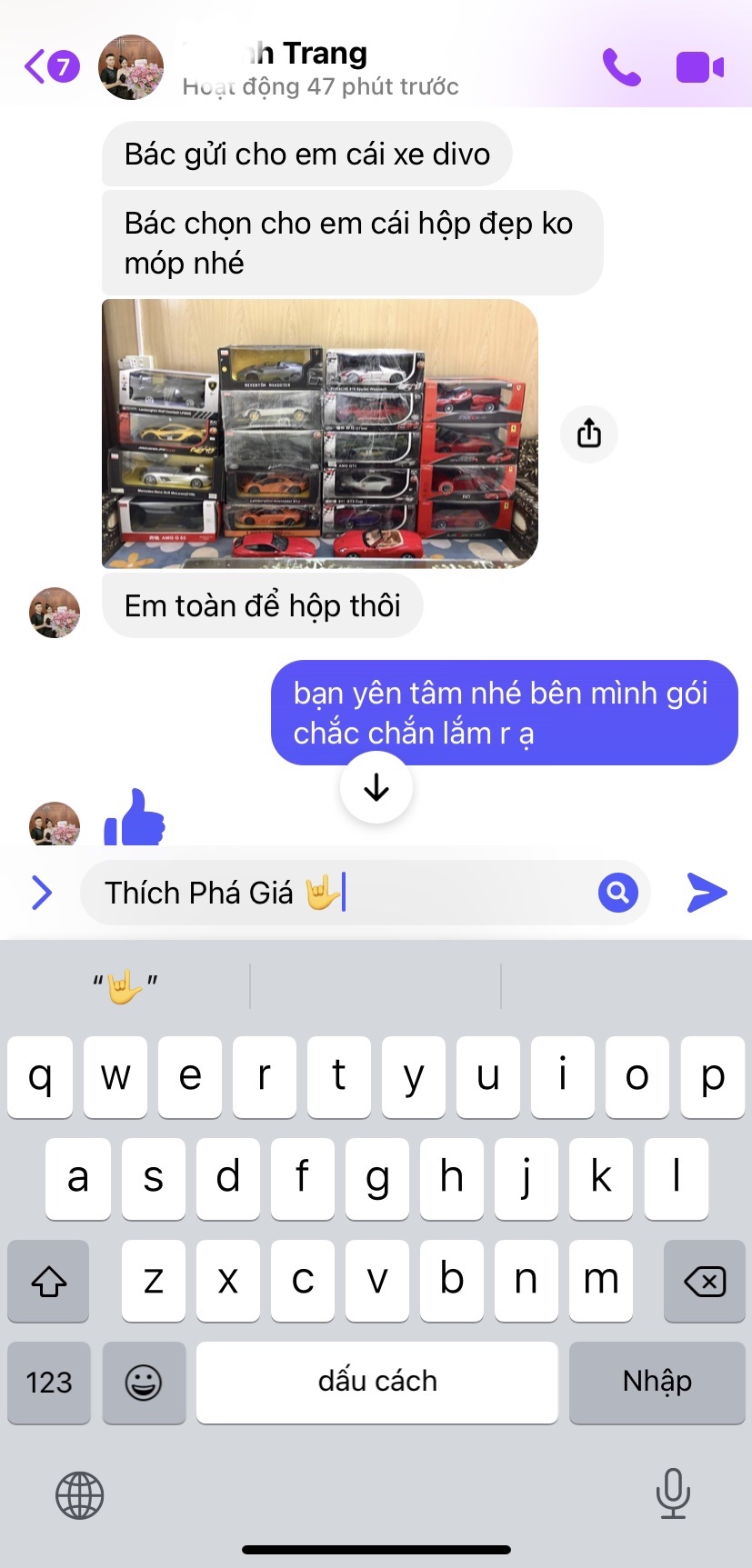This screenshot has height=1568, width=752.
Task: Send the typed message
Action: (x=707, y=893)
